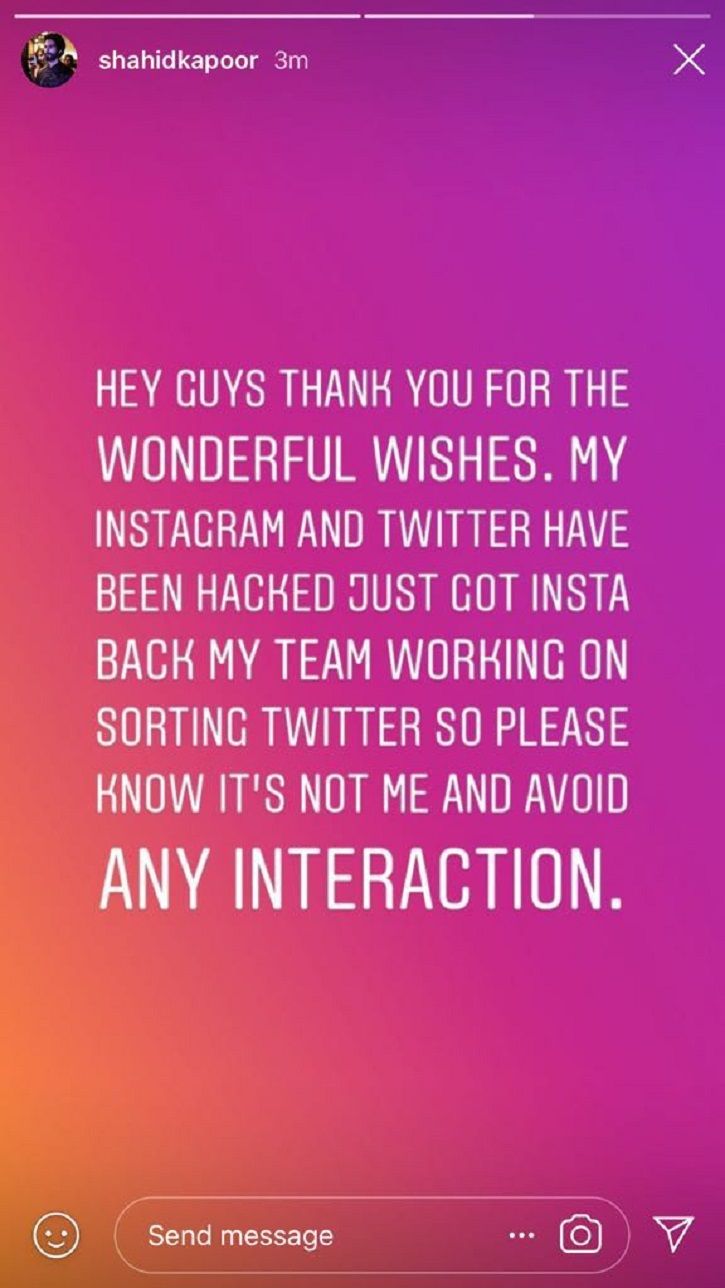Image resolution: width=725 pixels, height=1288 pixels.
Task: Open the three-dot more options
Action: pyautogui.click(x=521, y=1236)
